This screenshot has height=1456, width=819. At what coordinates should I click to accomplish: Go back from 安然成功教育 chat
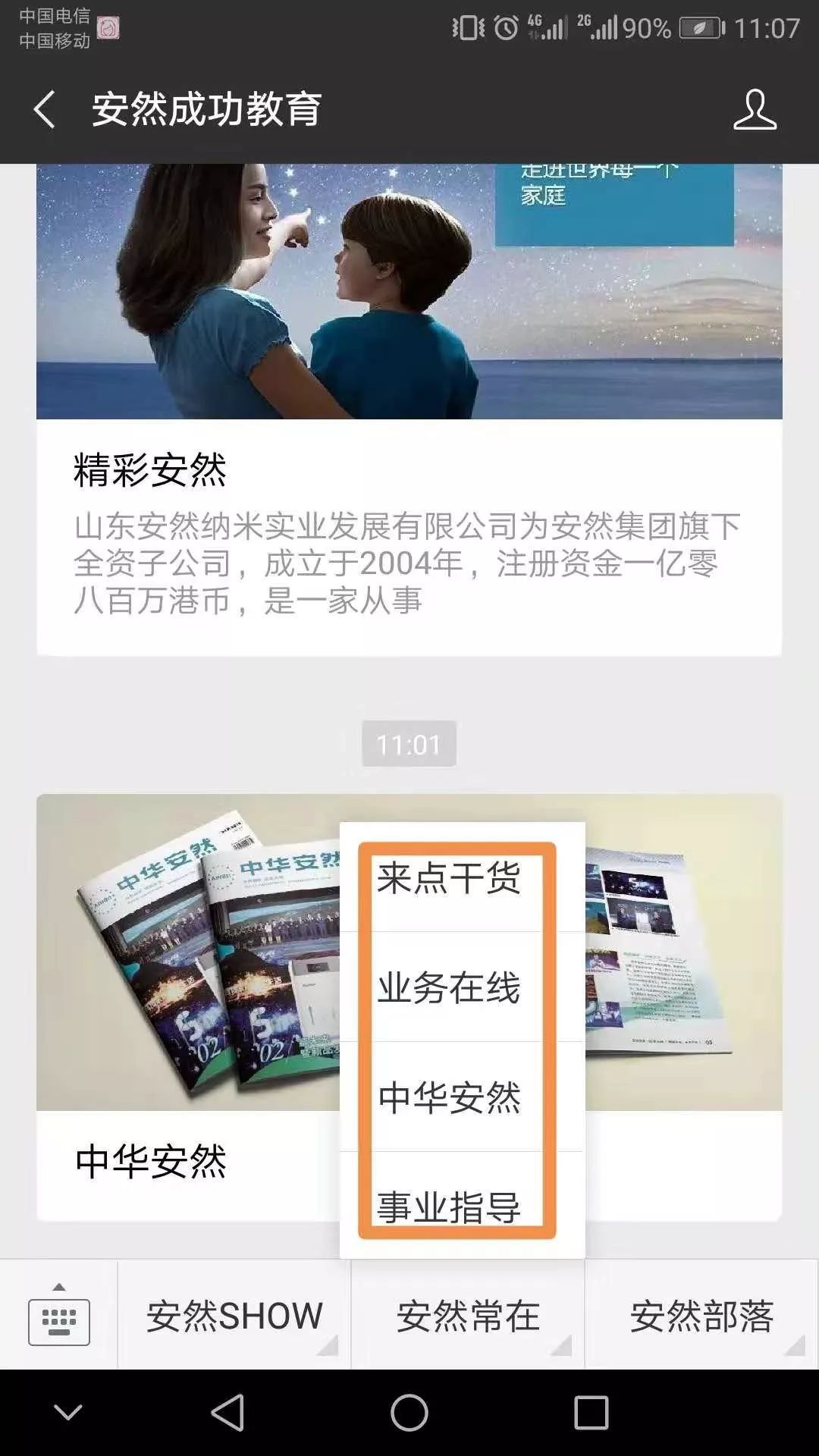tap(45, 109)
